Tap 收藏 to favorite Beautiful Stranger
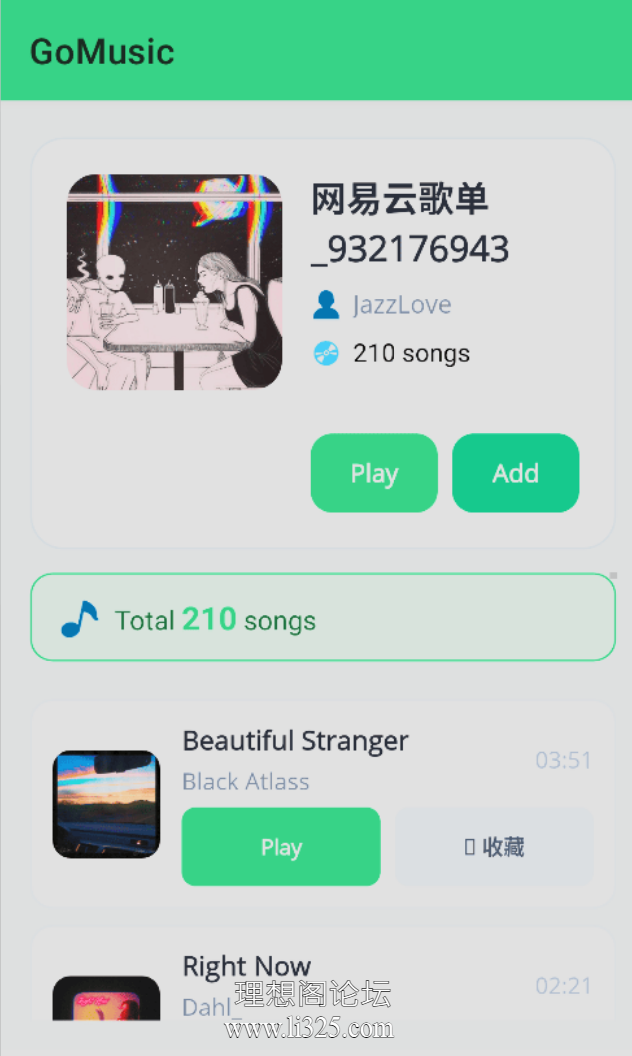This screenshot has width=632, height=1056. coord(495,847)
